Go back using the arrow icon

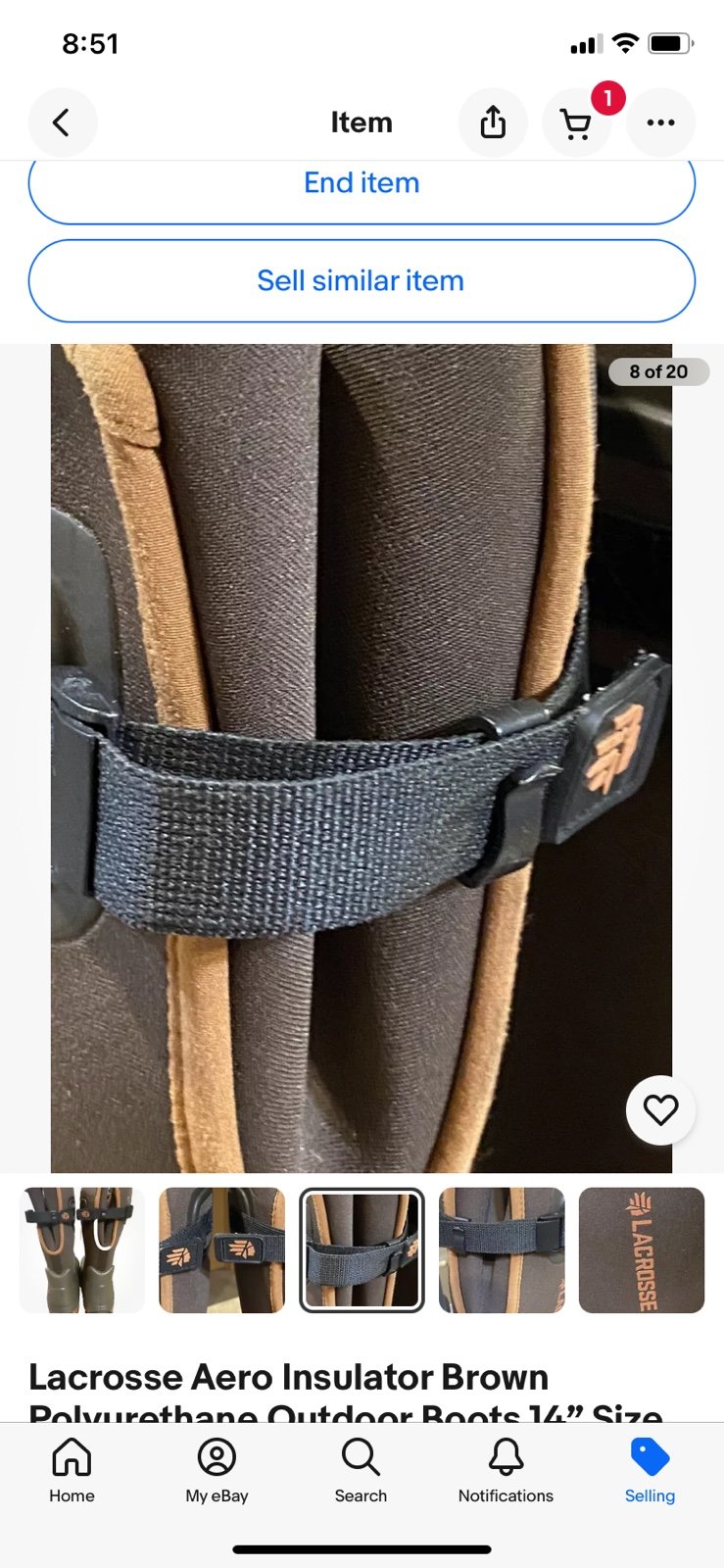point(62,122)
